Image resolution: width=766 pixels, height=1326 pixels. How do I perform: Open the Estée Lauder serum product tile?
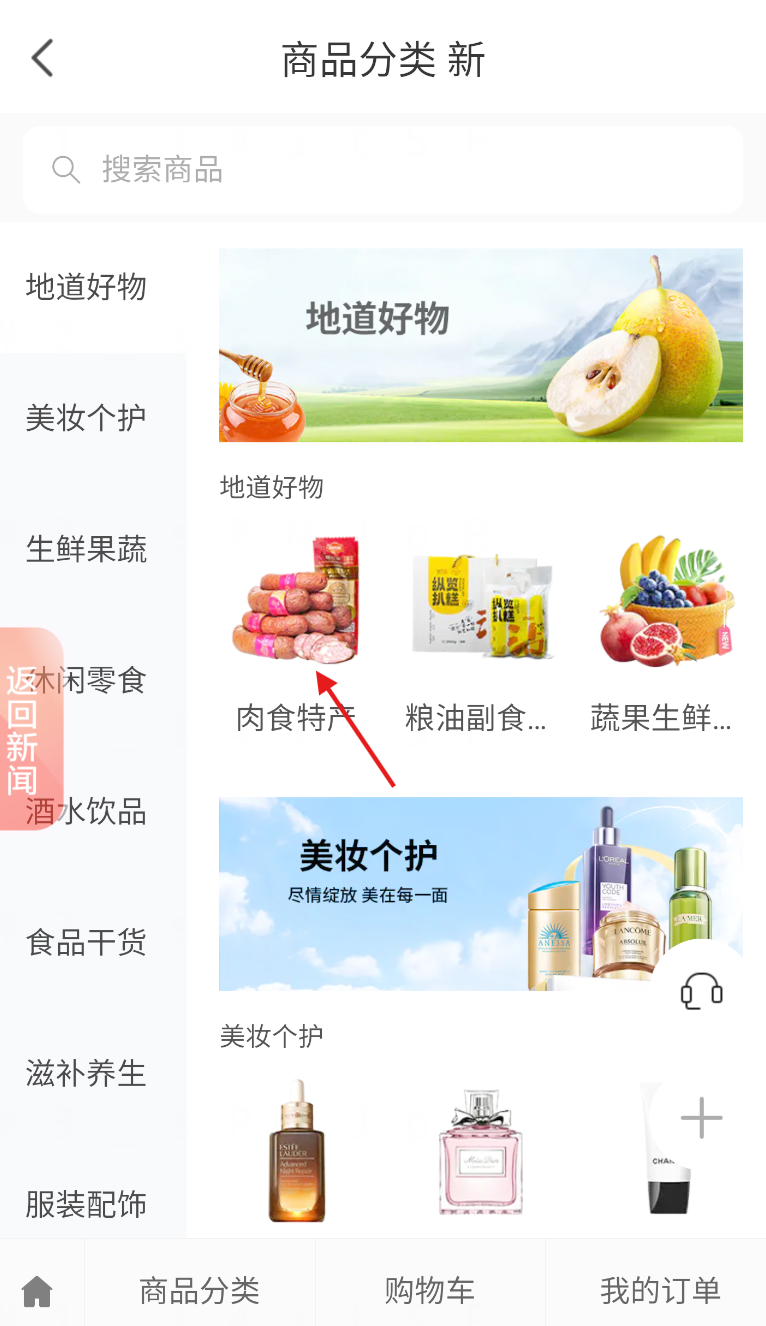[296, 1150]
